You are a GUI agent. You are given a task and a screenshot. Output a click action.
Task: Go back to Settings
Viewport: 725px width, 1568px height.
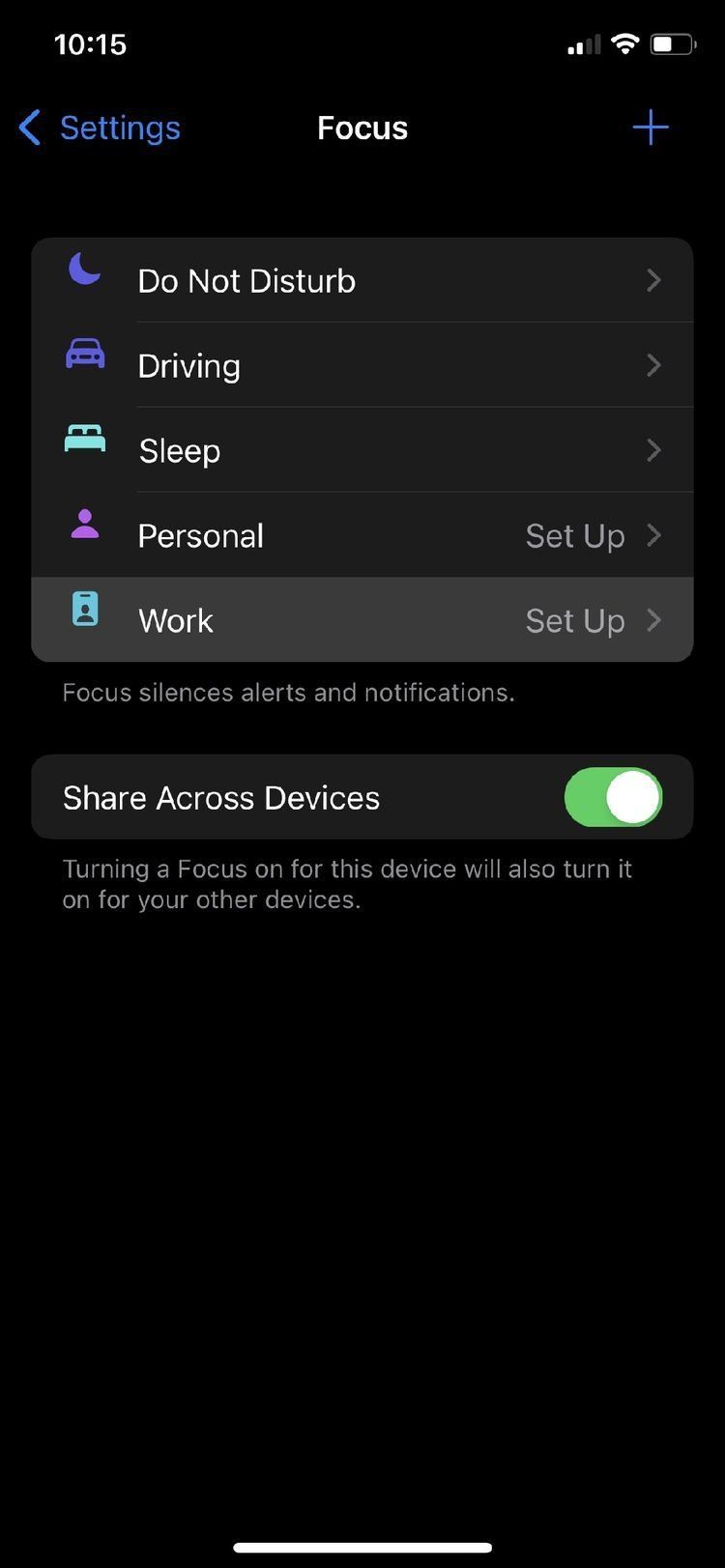[101, 128]
